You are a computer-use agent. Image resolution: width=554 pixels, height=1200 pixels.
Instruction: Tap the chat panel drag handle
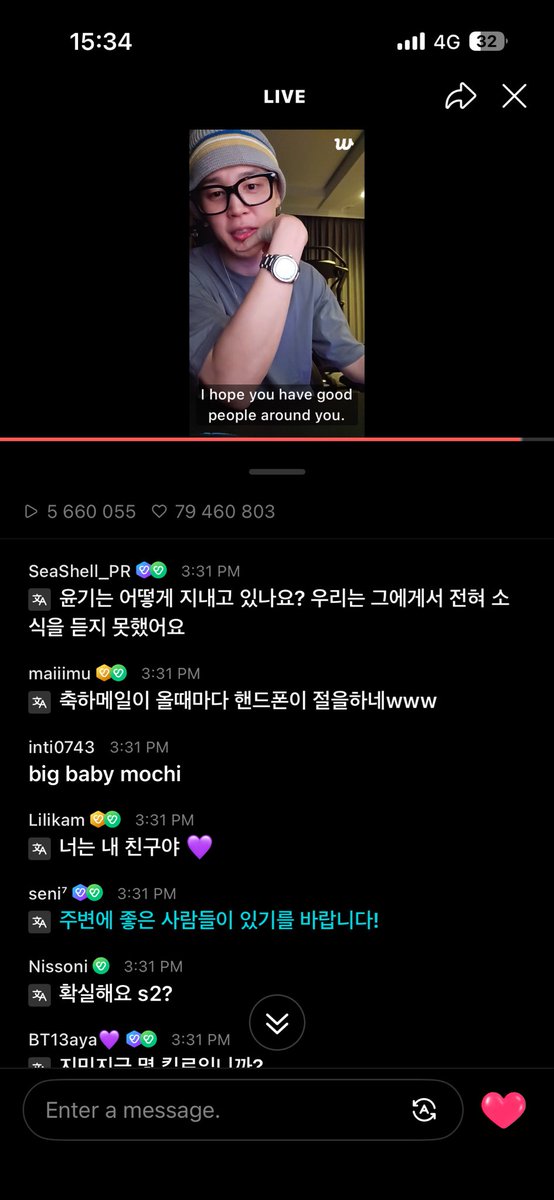tap(277, 471)
